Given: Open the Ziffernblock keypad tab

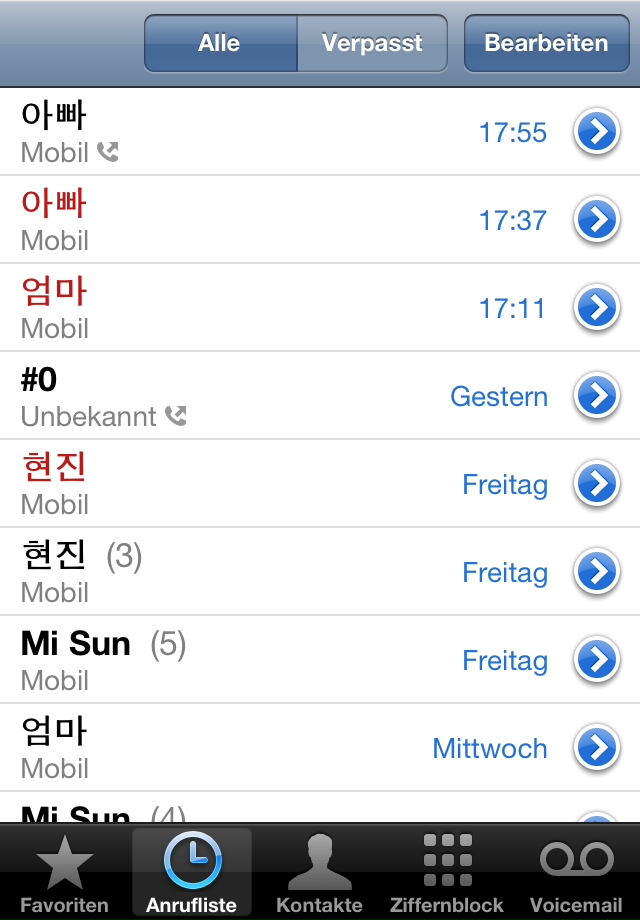Looking at the screenshot, I should 447,875.
